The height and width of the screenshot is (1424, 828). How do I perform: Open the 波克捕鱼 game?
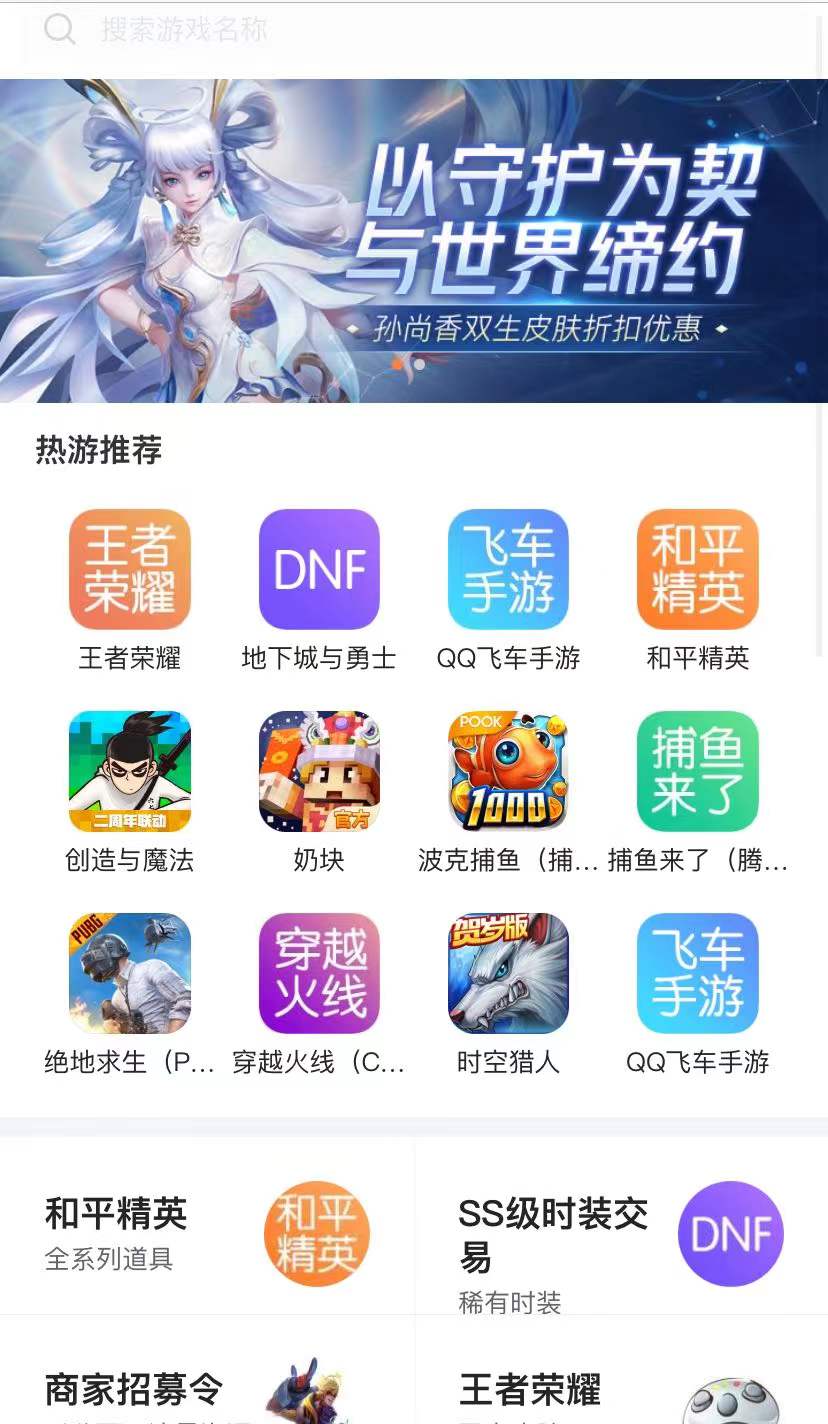(508, 772)
